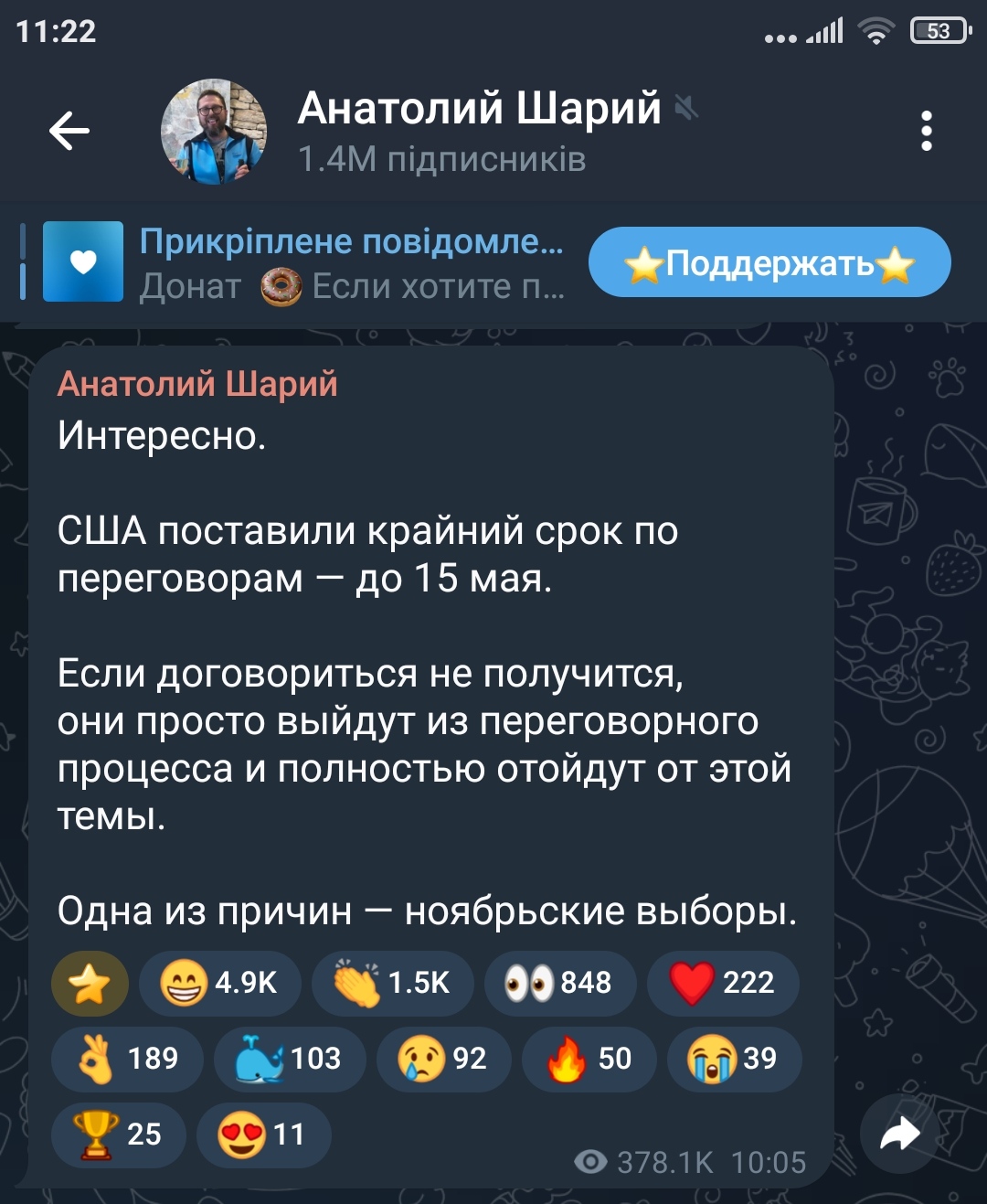Tap the Поддержать button
The height and width of the screenshot is (1204, 987).
pos(769,263)
